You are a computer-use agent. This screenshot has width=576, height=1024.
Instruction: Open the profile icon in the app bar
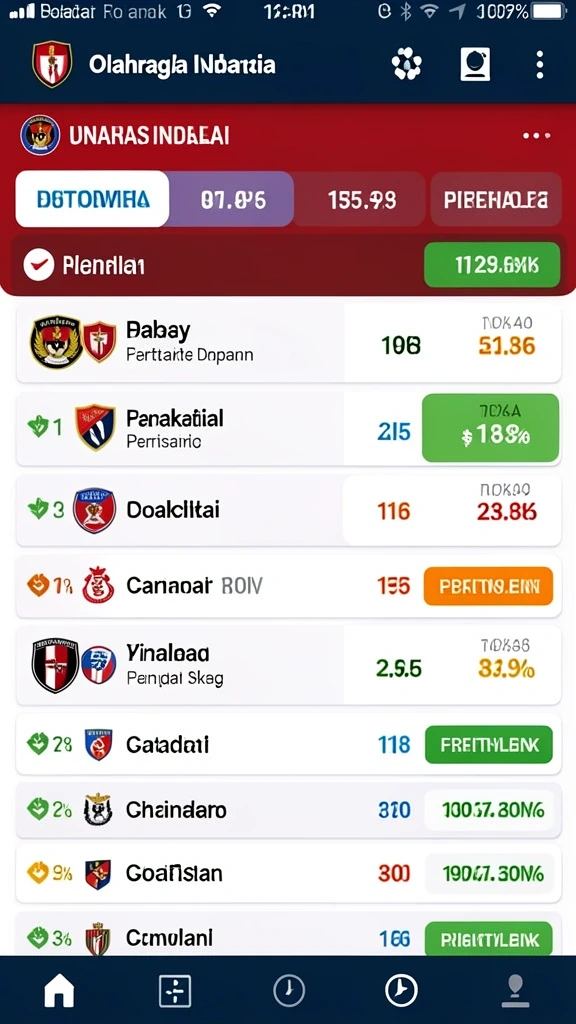pos(475,65)
